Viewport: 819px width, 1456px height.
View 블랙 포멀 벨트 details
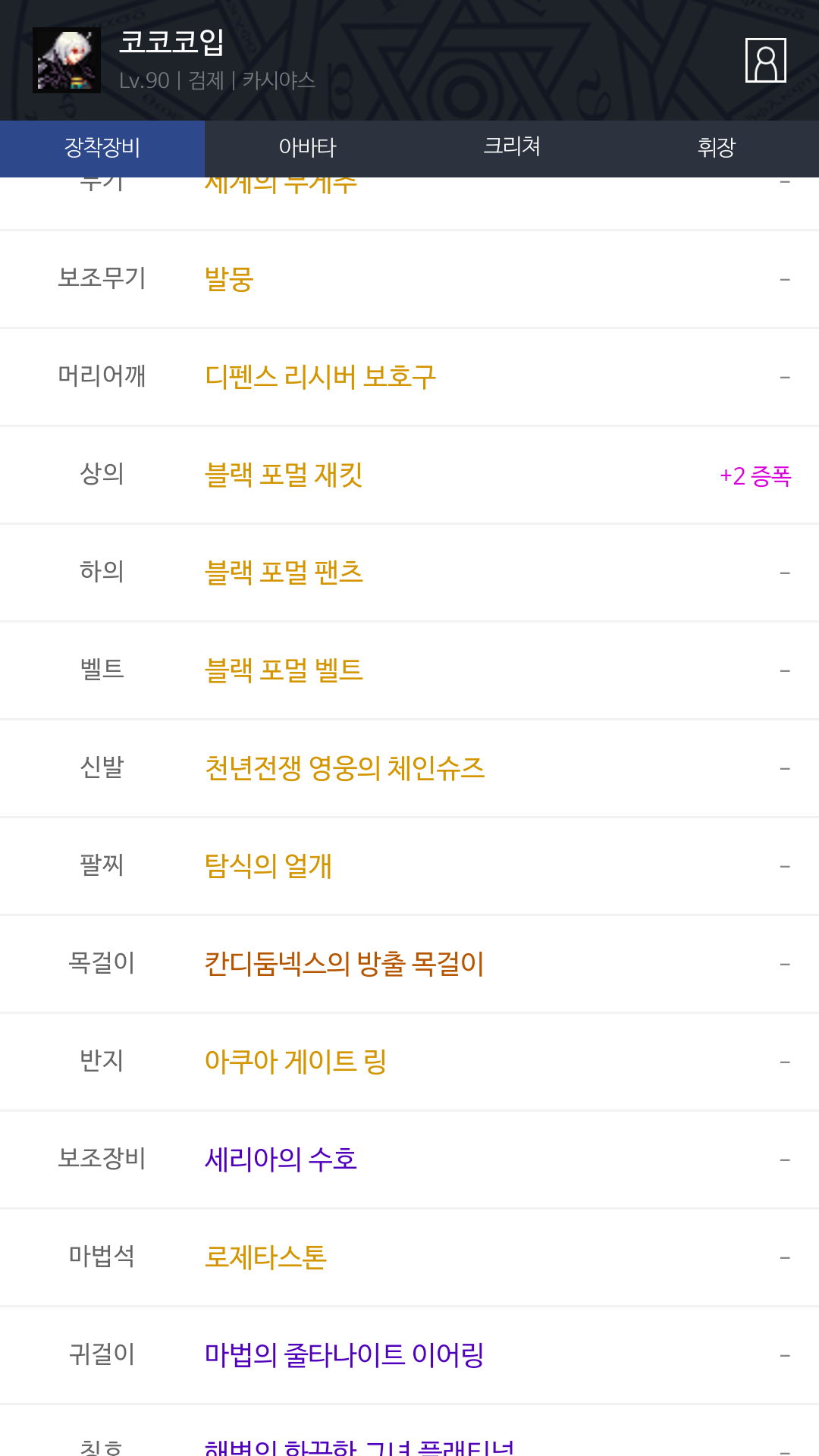coord(409,670)
